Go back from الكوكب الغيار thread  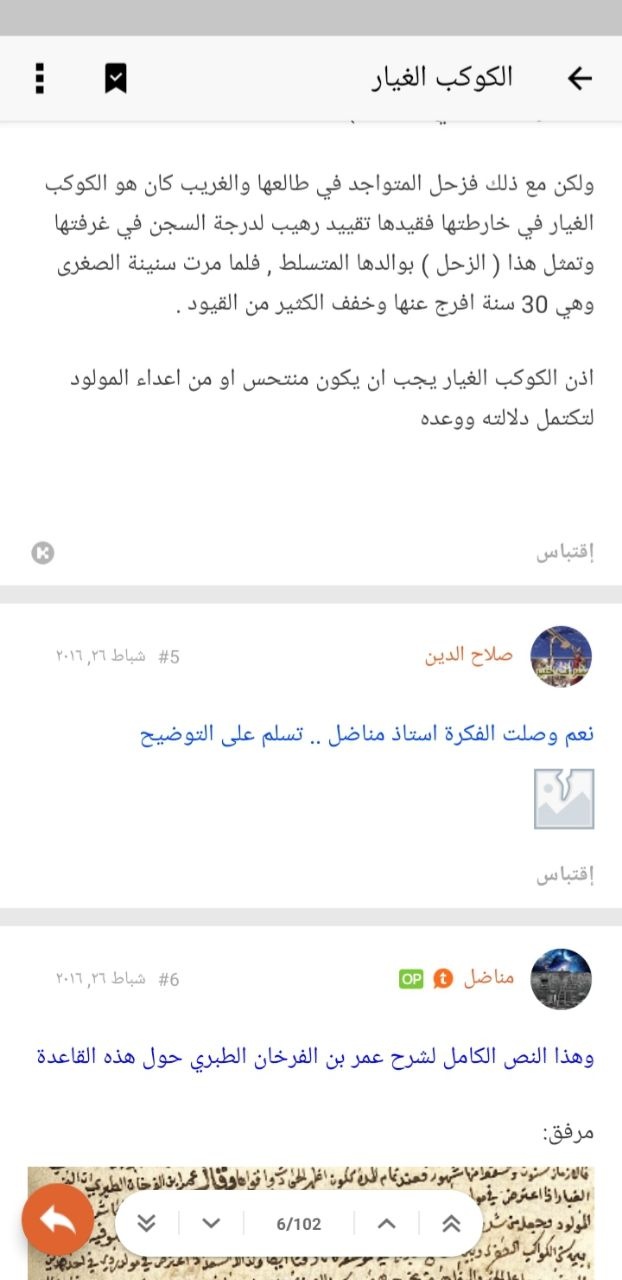(x=579, y=78)
